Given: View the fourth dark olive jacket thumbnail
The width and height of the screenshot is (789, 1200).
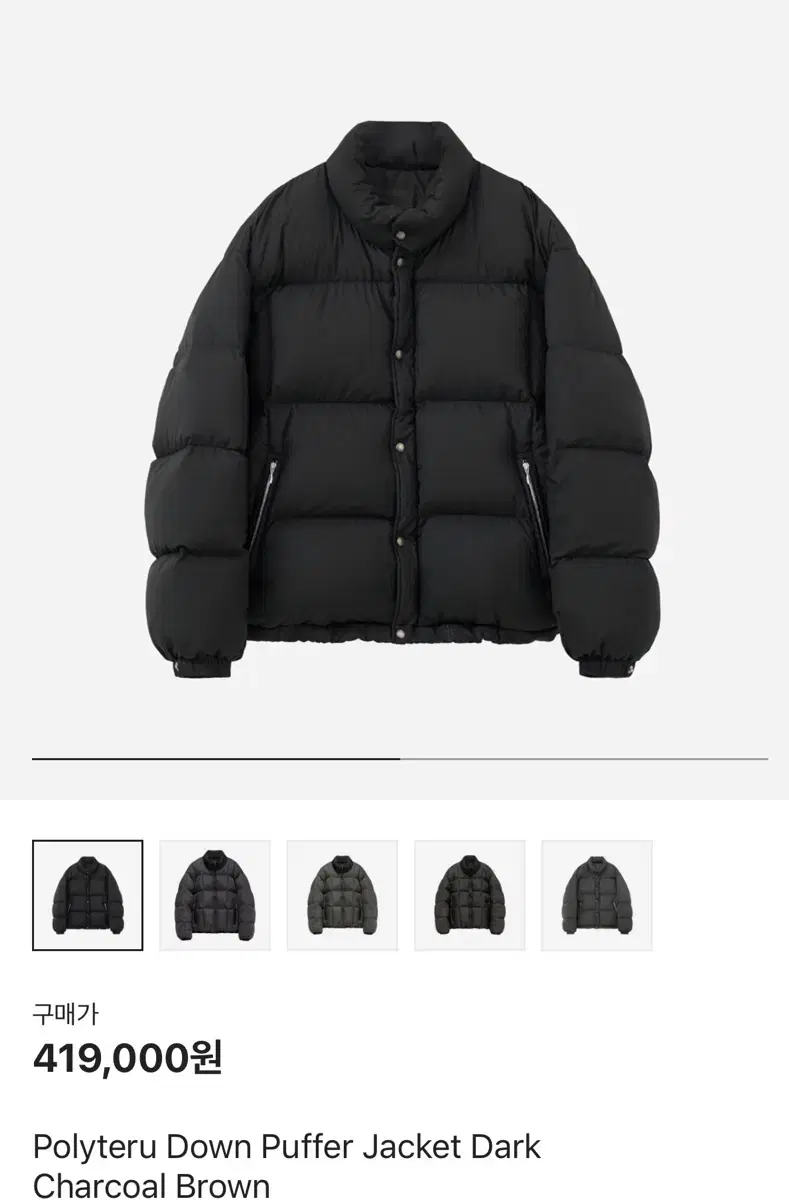Looking at the screenshot, I should 471,893.
